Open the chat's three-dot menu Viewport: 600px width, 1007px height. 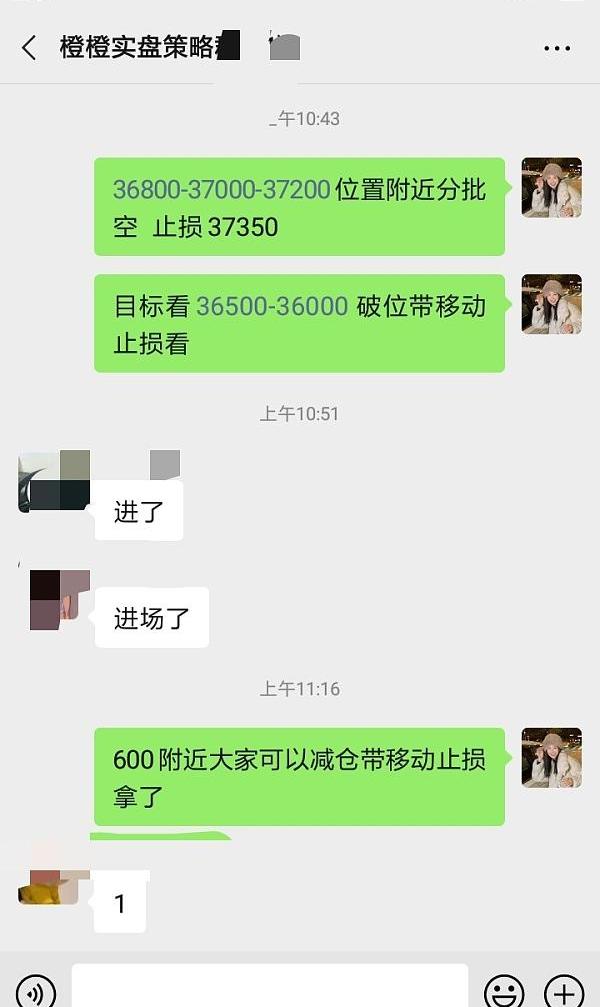556,47
